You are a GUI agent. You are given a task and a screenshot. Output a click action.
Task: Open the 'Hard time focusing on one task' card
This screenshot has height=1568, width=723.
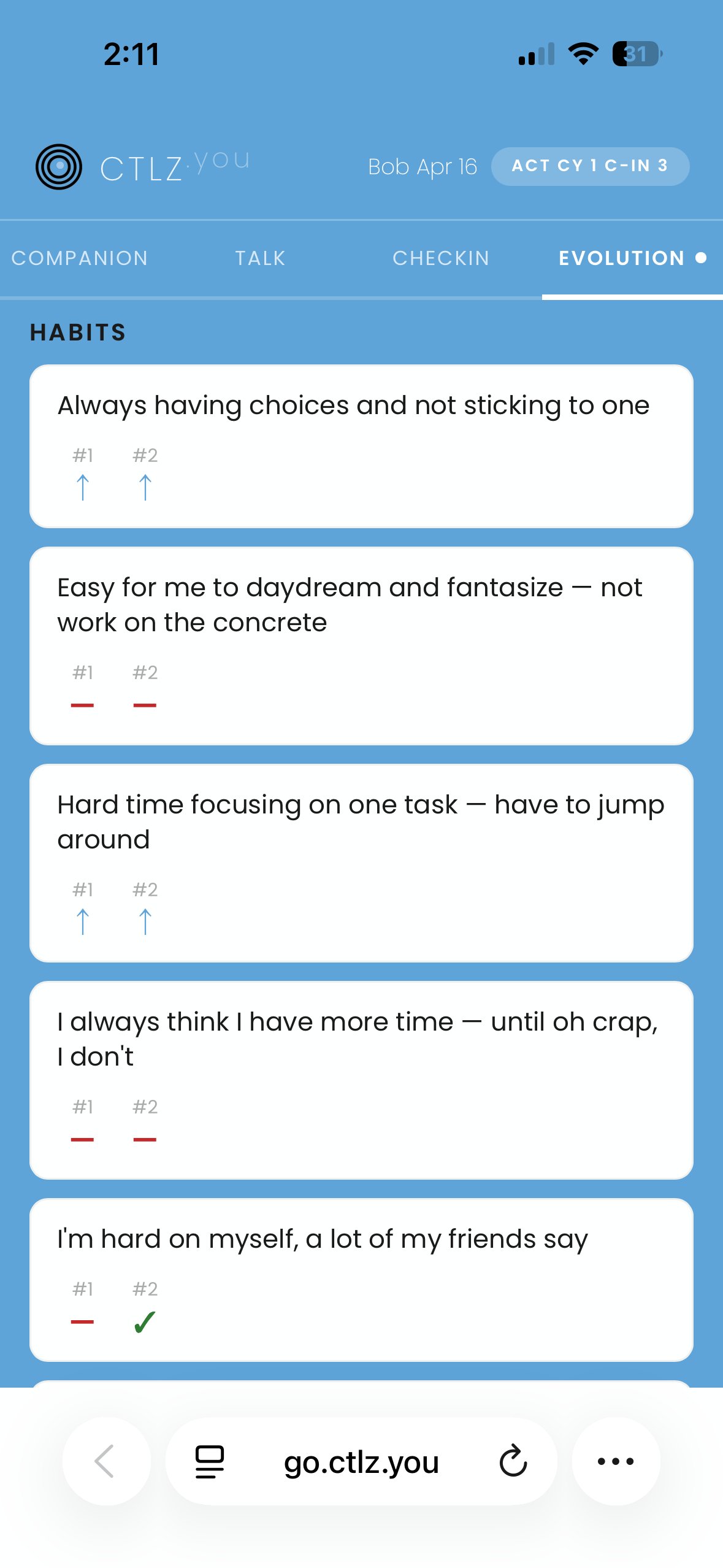(361, 863)
